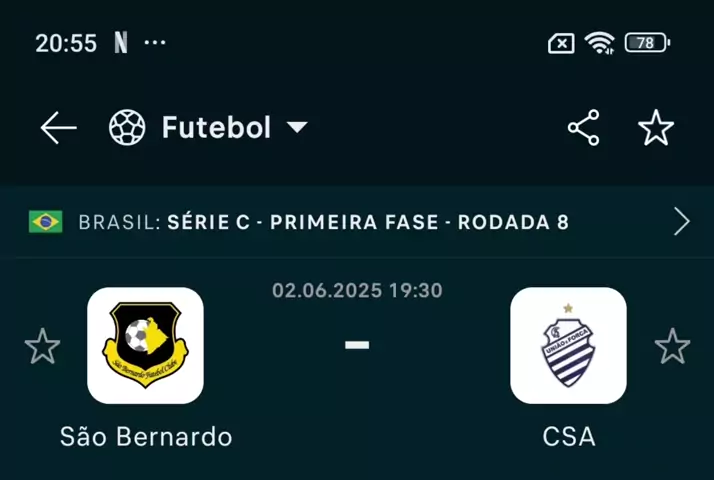This screenshot has height=480, width=714.
Task: Go back using the arrow icon
Action: tap(58, 128)
